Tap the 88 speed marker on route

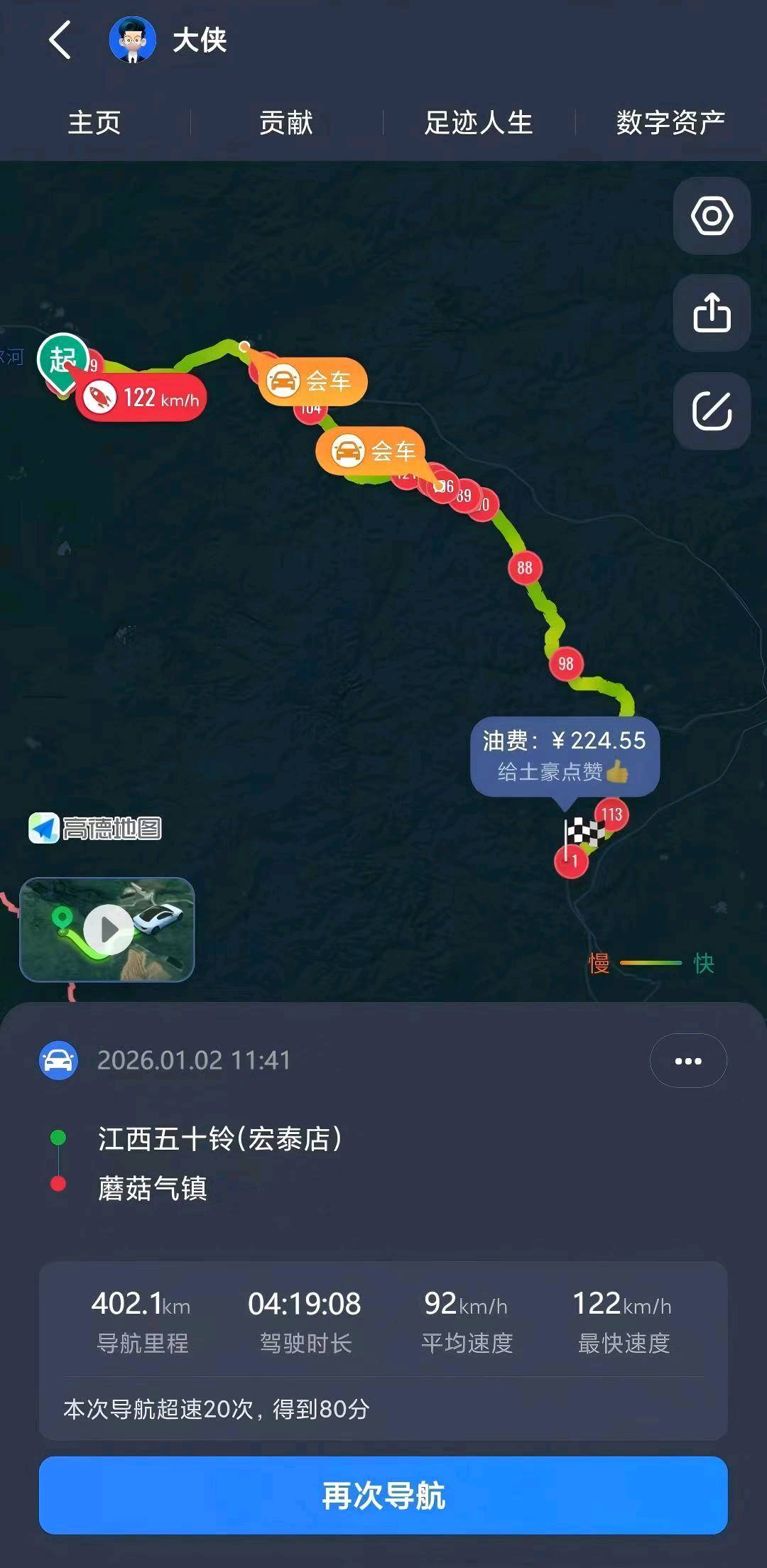tap(525, 567)
